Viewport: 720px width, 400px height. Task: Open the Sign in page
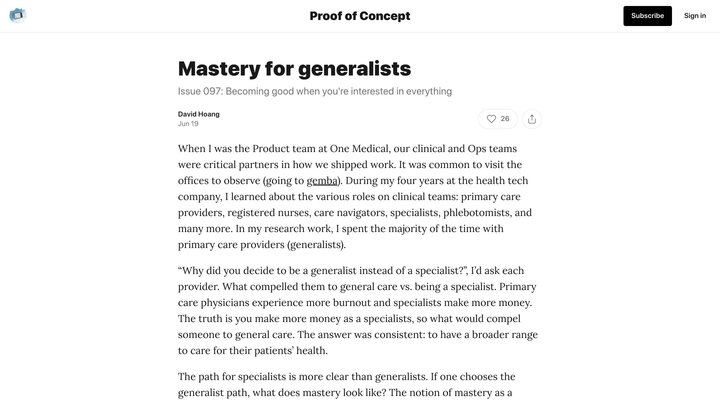click(x=695, y=16)
